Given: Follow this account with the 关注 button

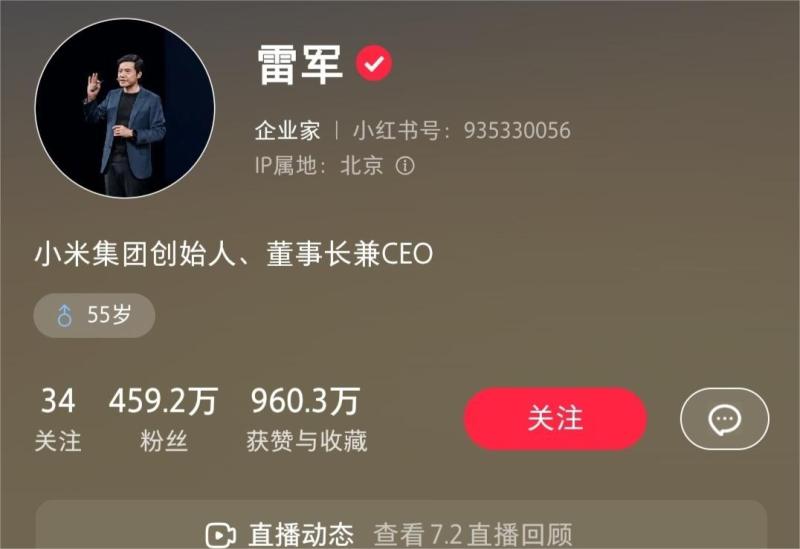Looking at the screenshot, I should 555,418.
